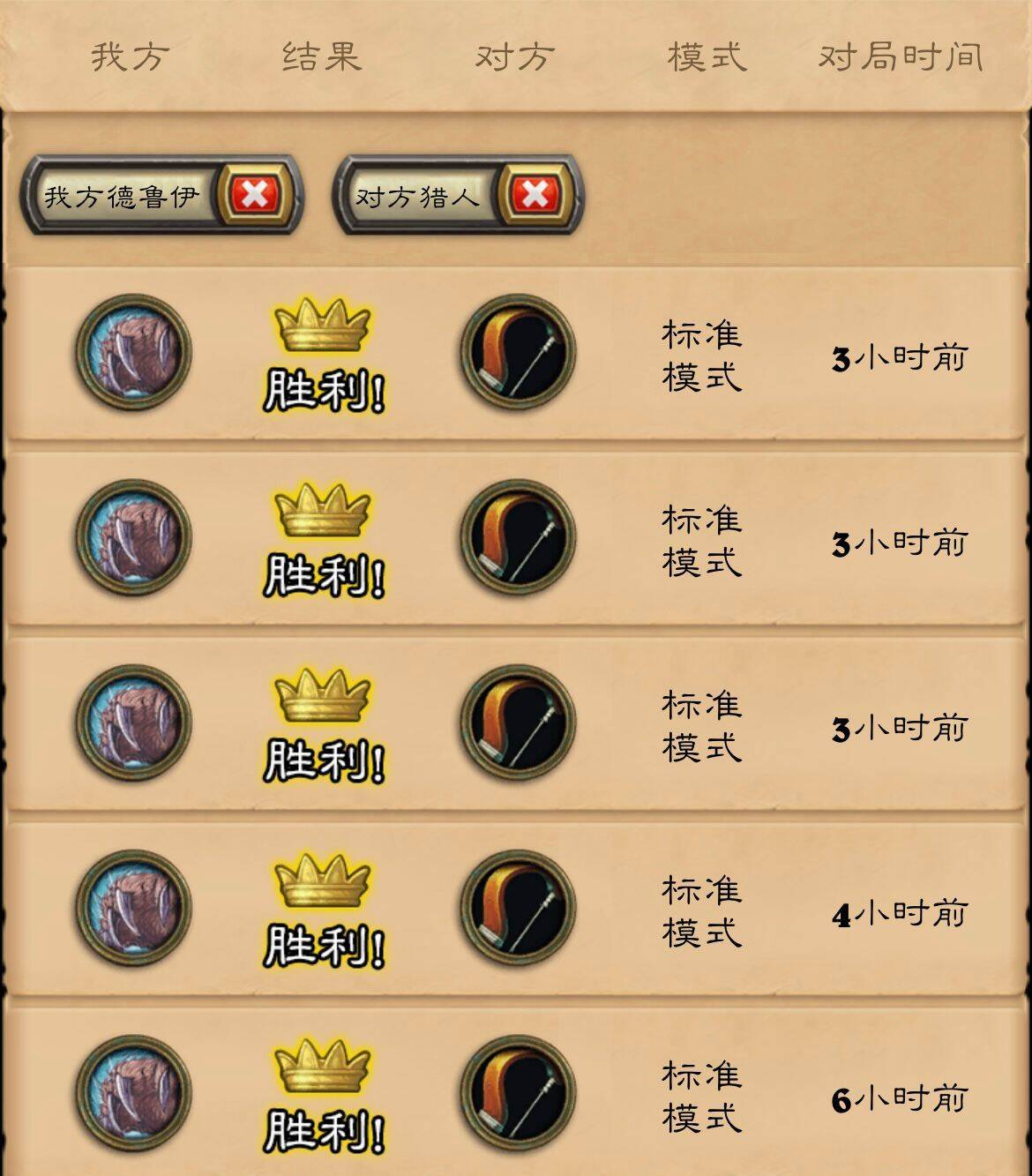This screenshot has width=1032, height=1176.
Task: View the match played 6小时前
Action: [x=516, y=1094]
